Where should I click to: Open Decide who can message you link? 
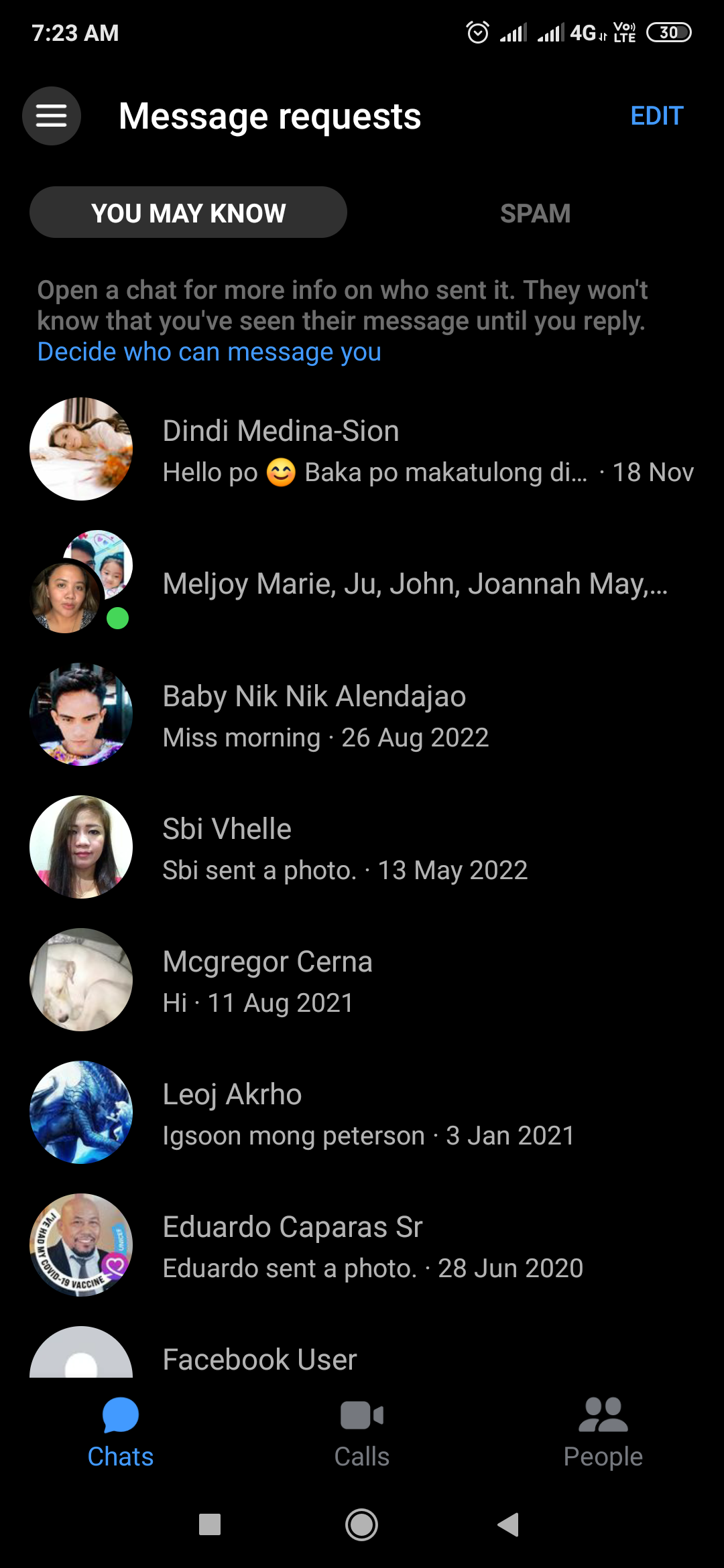click(x=209, y=352)
